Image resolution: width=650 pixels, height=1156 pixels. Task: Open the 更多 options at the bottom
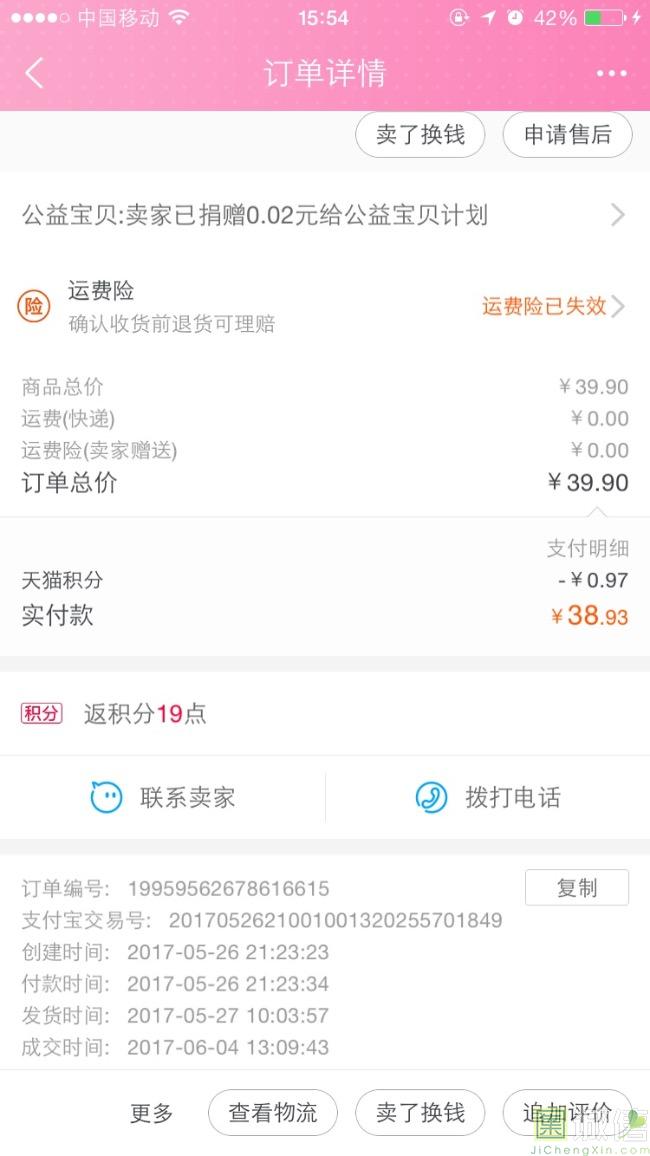[152, 1113]
